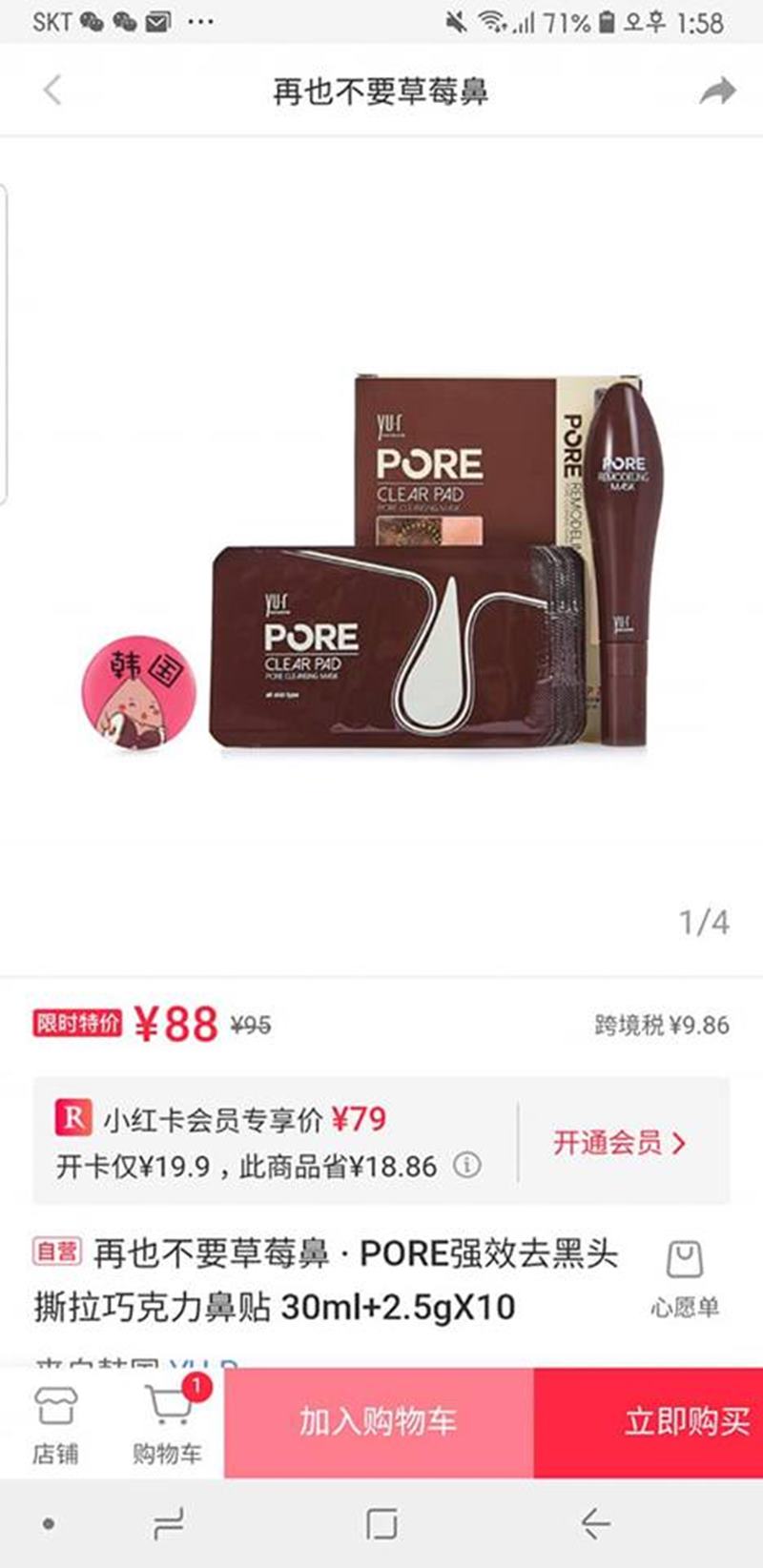The height and width of the screenshot is (1568, 763).
Task: Open the 店铺 store page
Action: point(55,1424)
